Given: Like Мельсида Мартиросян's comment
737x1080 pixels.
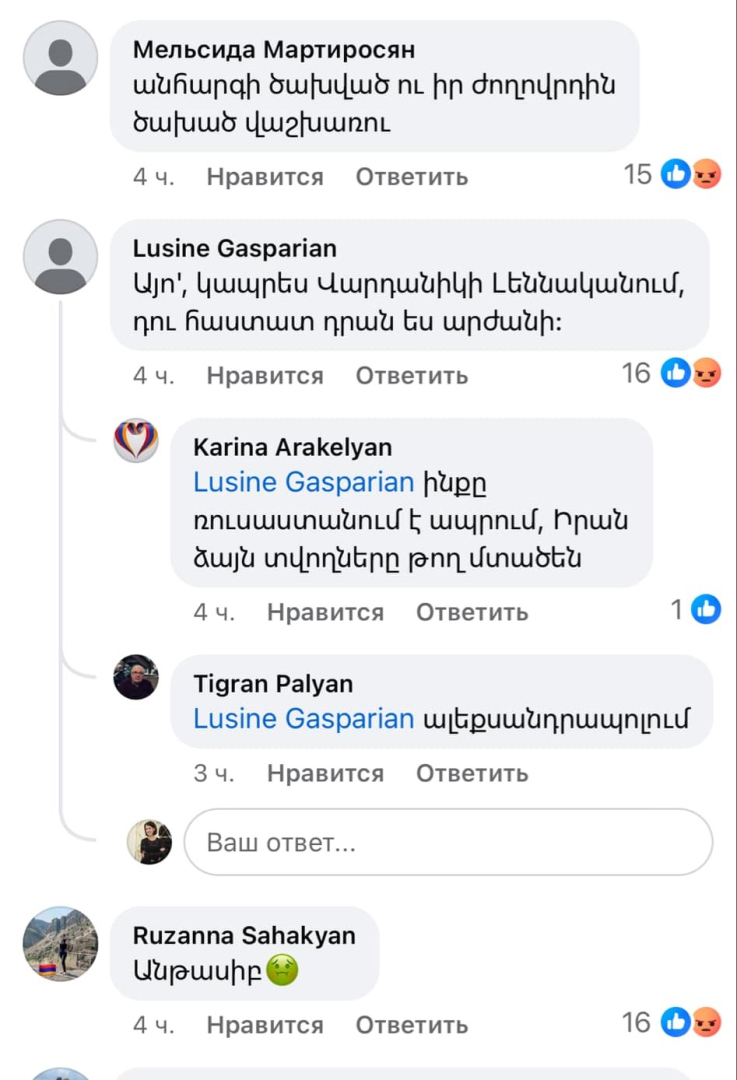Looking at the screenshot, I should pyautogui.click(x=265, y=177).
